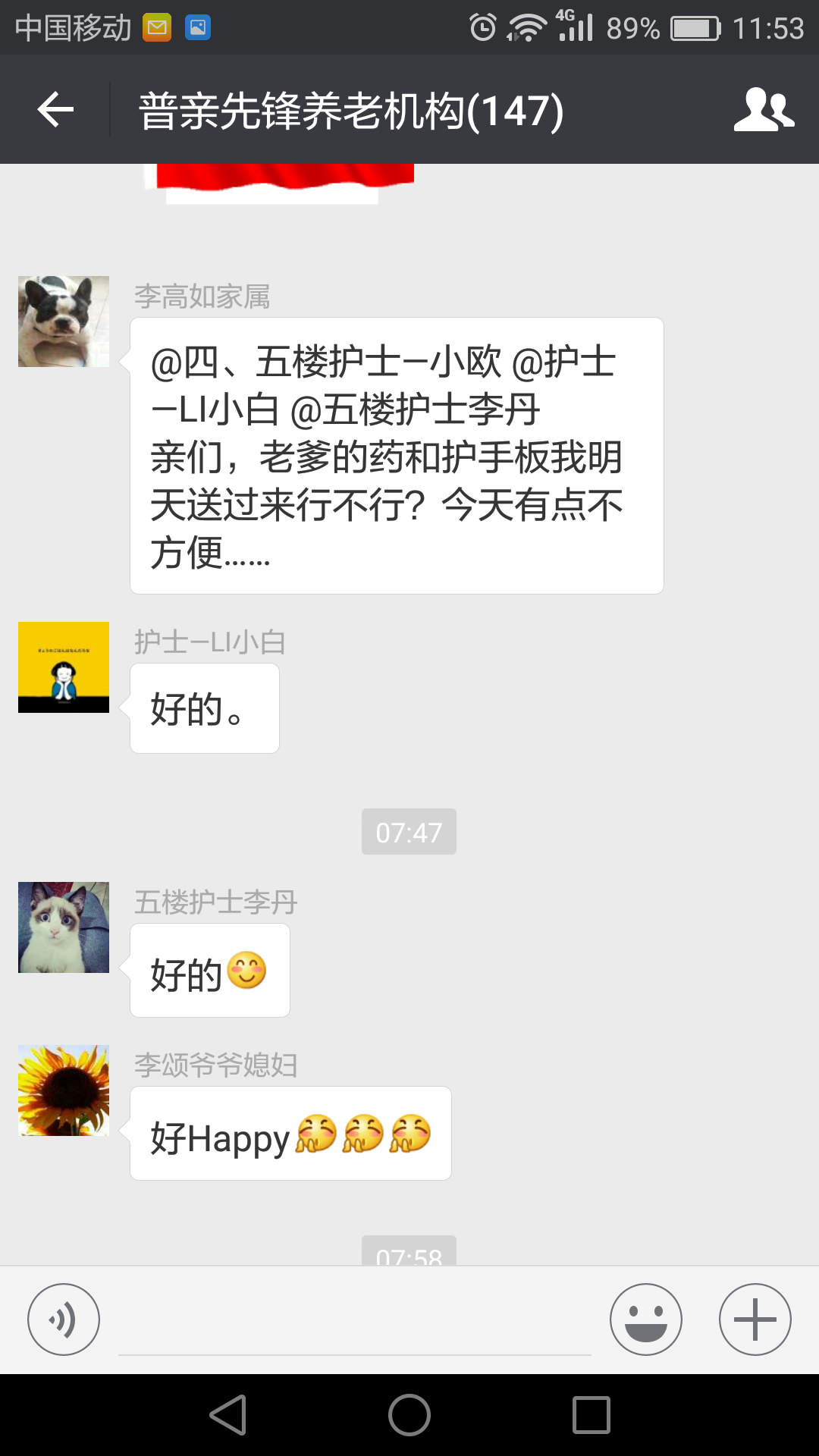The height and width of the screenshot is (1456, 819).
Task: Tap the system home button
Action: pos(409,1415)
